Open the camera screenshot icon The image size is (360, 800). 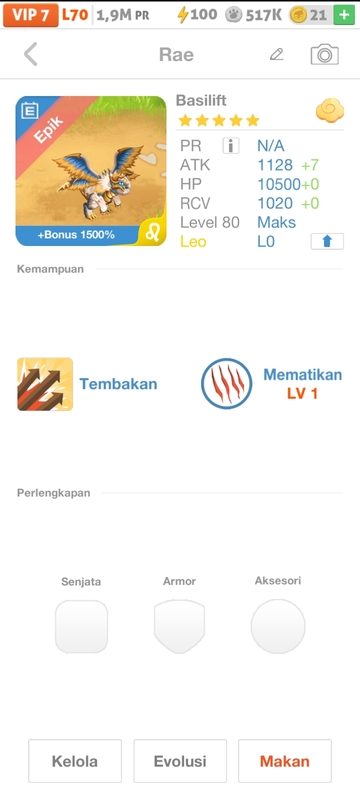324,54
